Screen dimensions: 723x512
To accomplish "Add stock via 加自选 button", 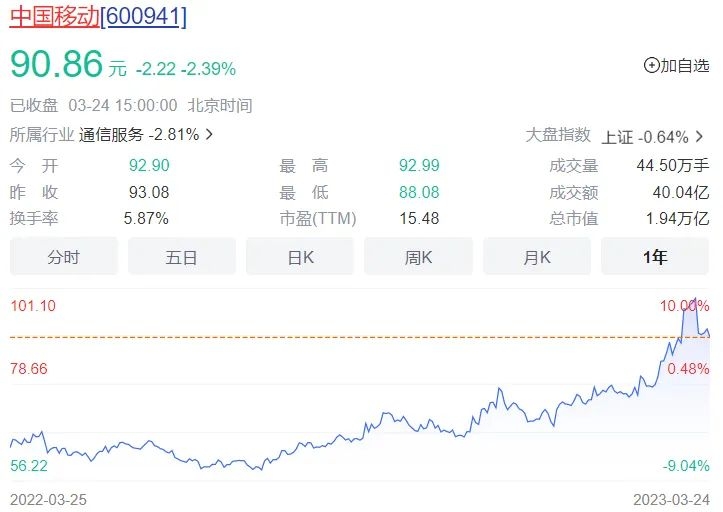I will tap(676, 65).
